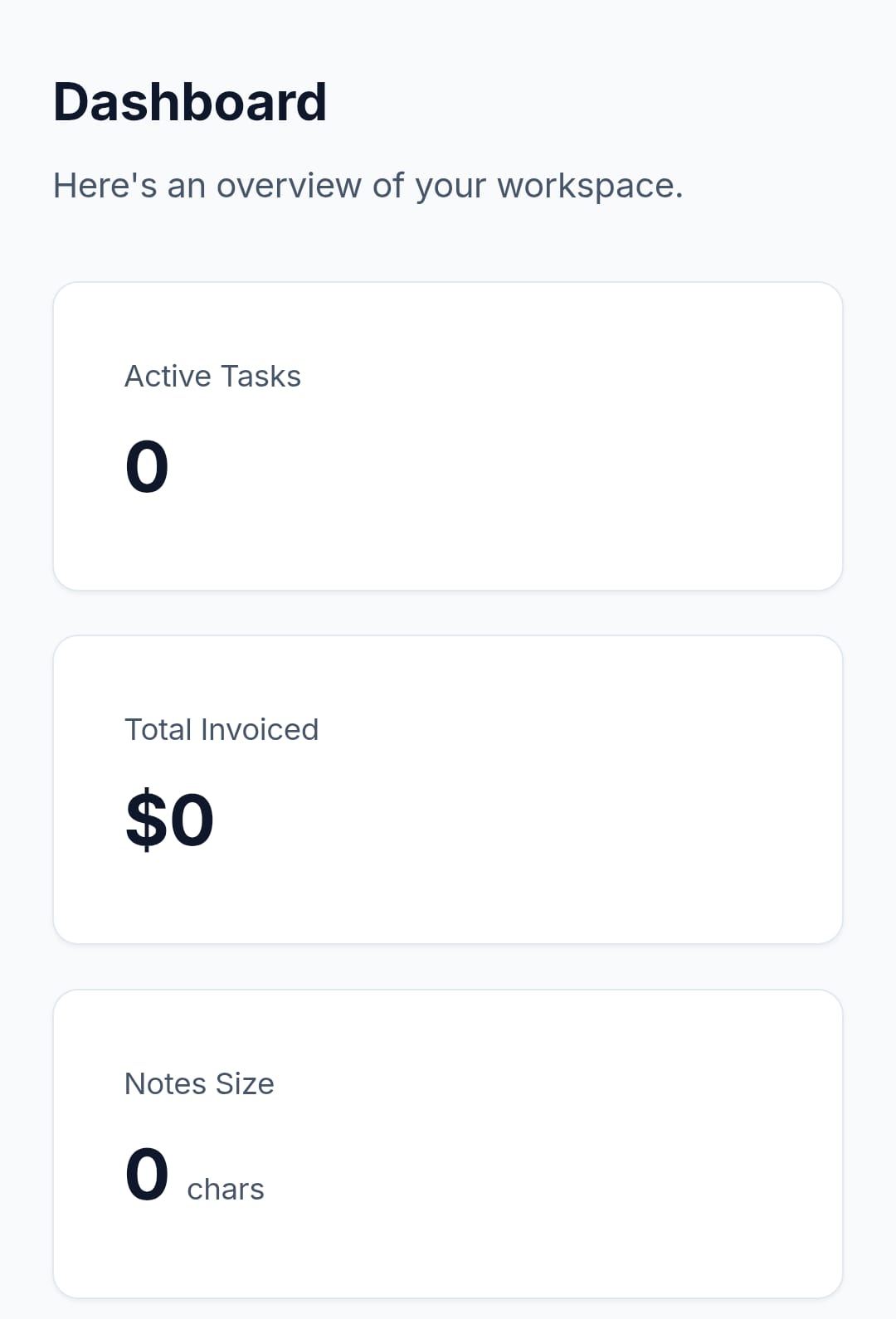Image resolution: width=896 pixels, height=1319 pixels.
Task: Click the background area above the cards
Action: pyautogui.click(x=448, y=249)
